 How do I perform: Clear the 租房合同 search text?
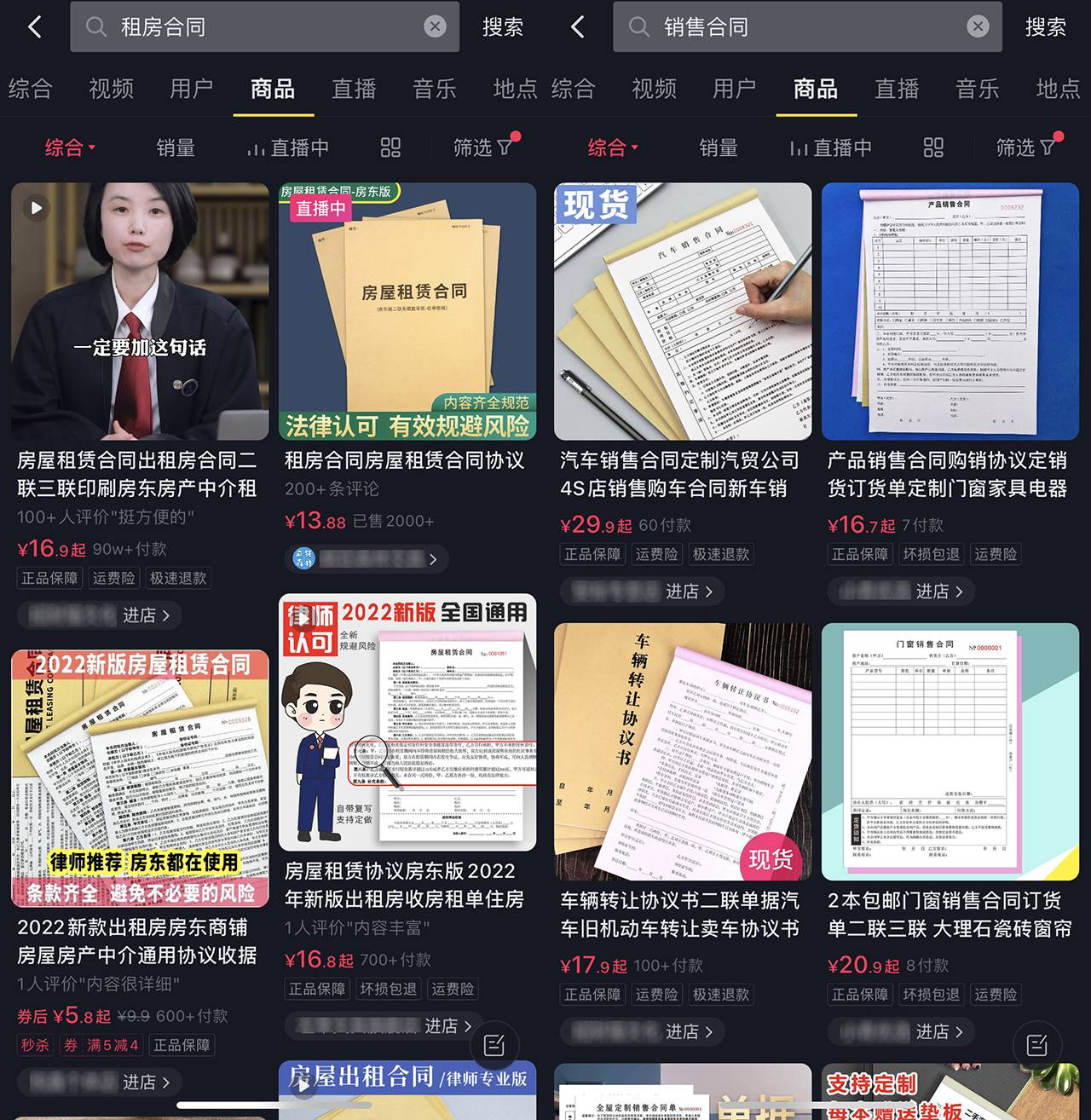coord(435,27)
